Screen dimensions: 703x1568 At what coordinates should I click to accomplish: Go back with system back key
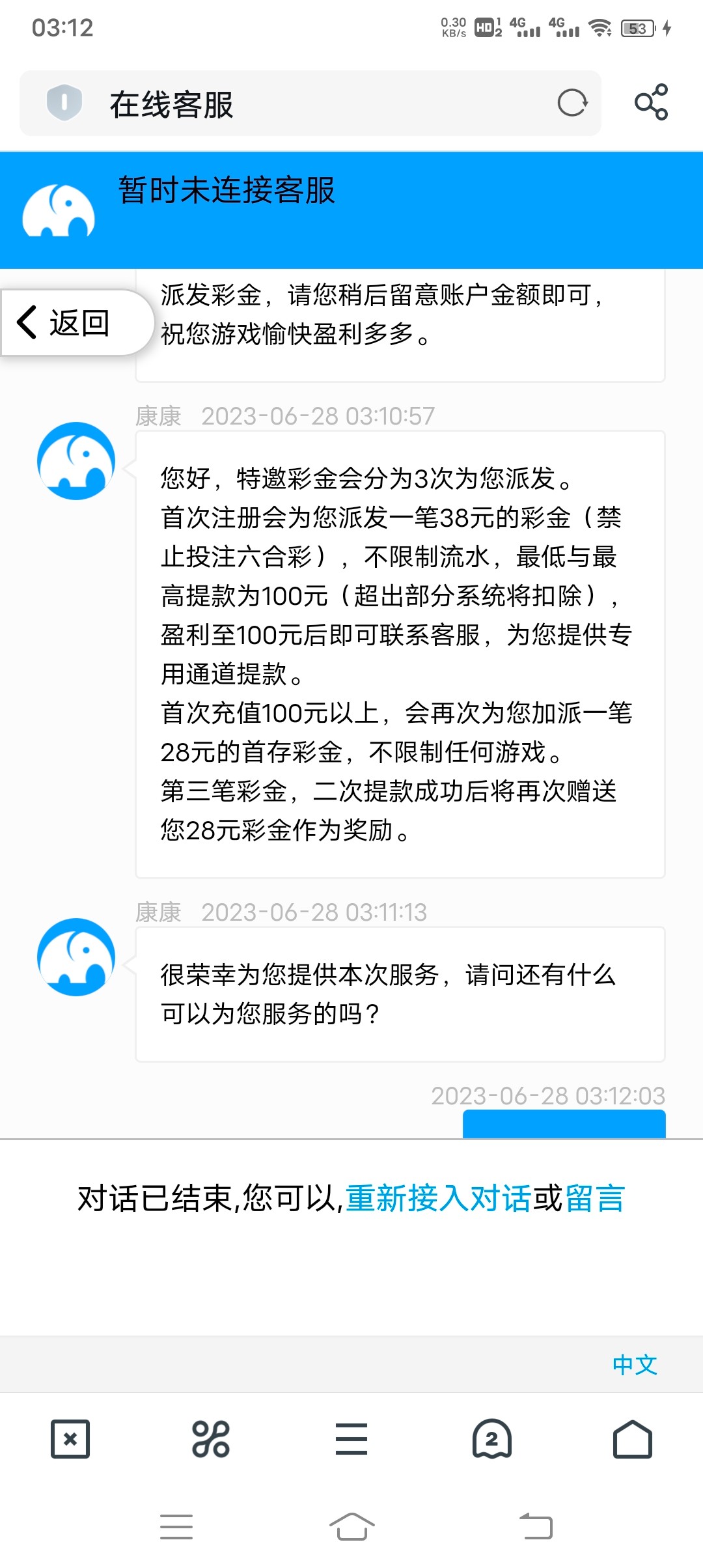[x=536, y=1527]
